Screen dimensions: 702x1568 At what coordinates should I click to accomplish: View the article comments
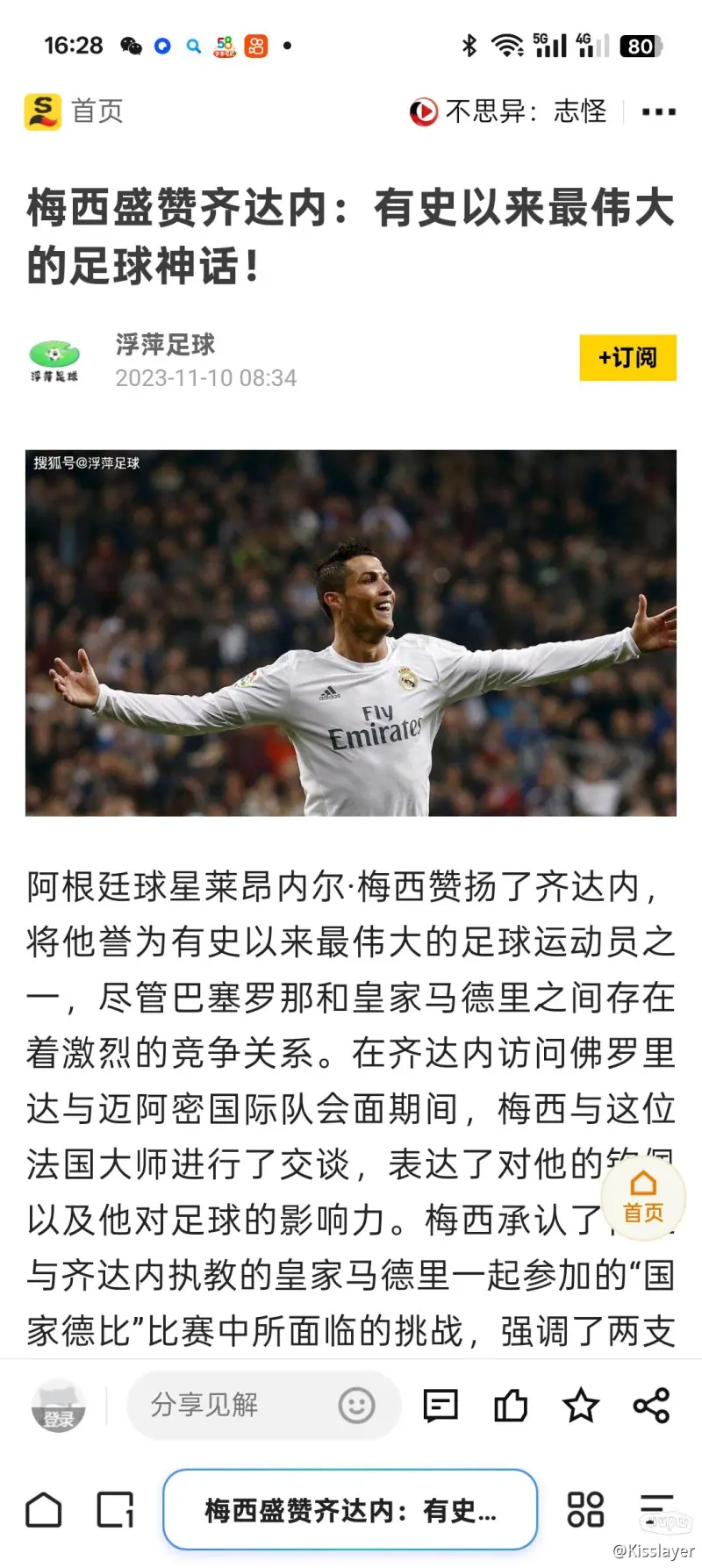click(441, 1406)
